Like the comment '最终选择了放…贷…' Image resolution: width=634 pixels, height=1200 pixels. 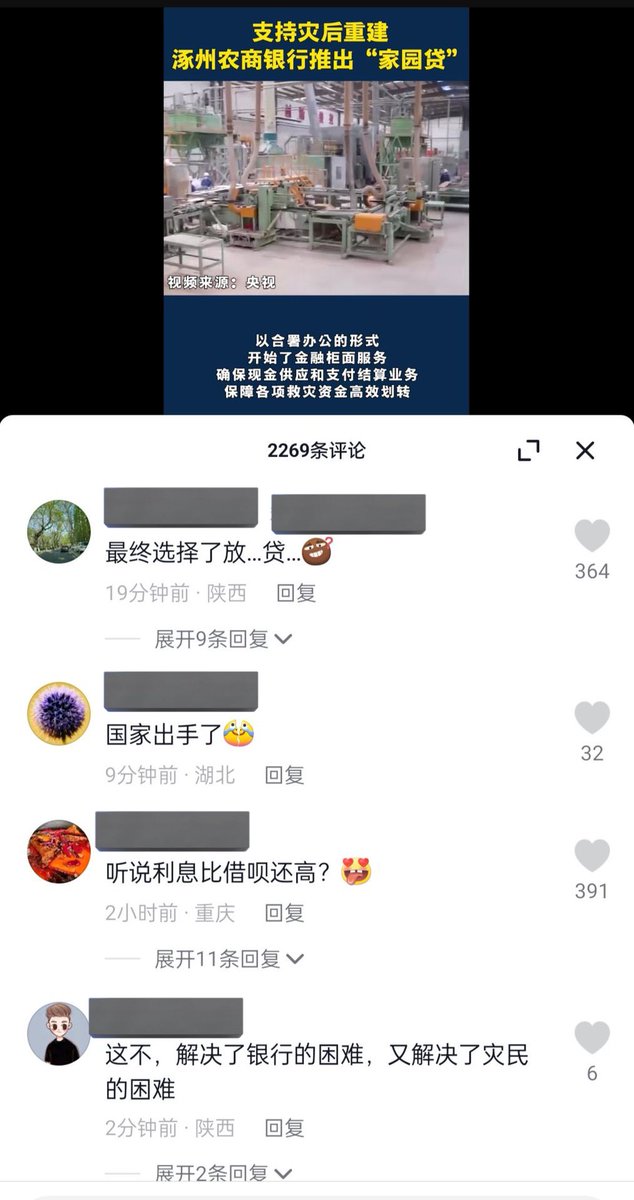point(592,537)
